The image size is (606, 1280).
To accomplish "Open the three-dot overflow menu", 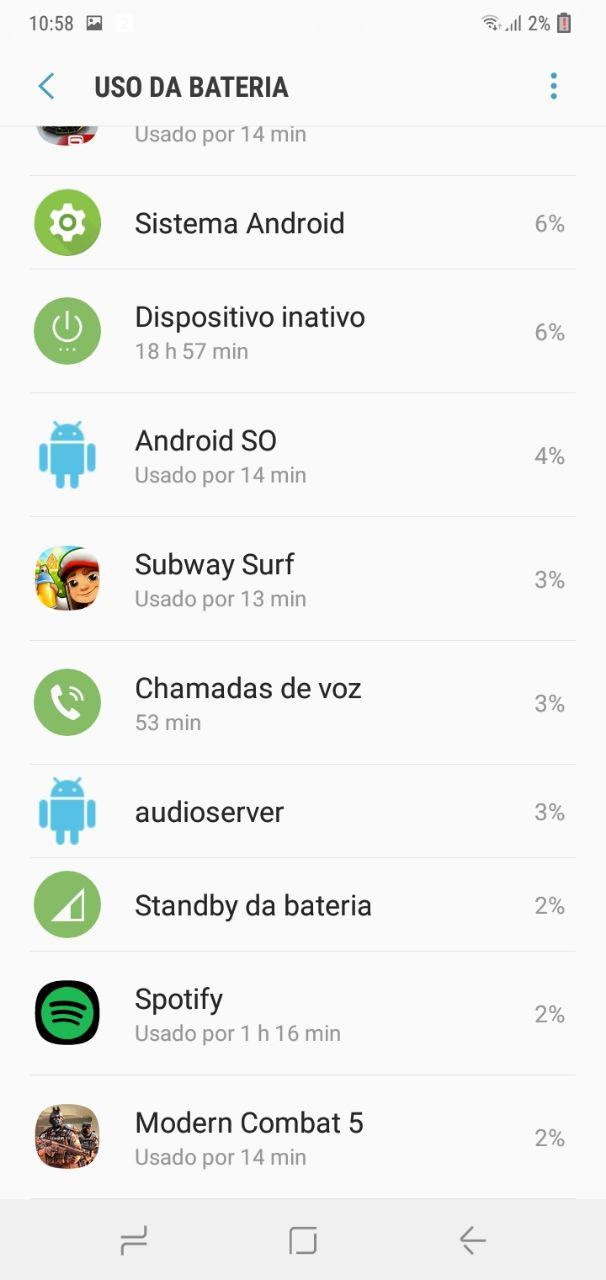I will pyautogui.click(x=553, y=87).
